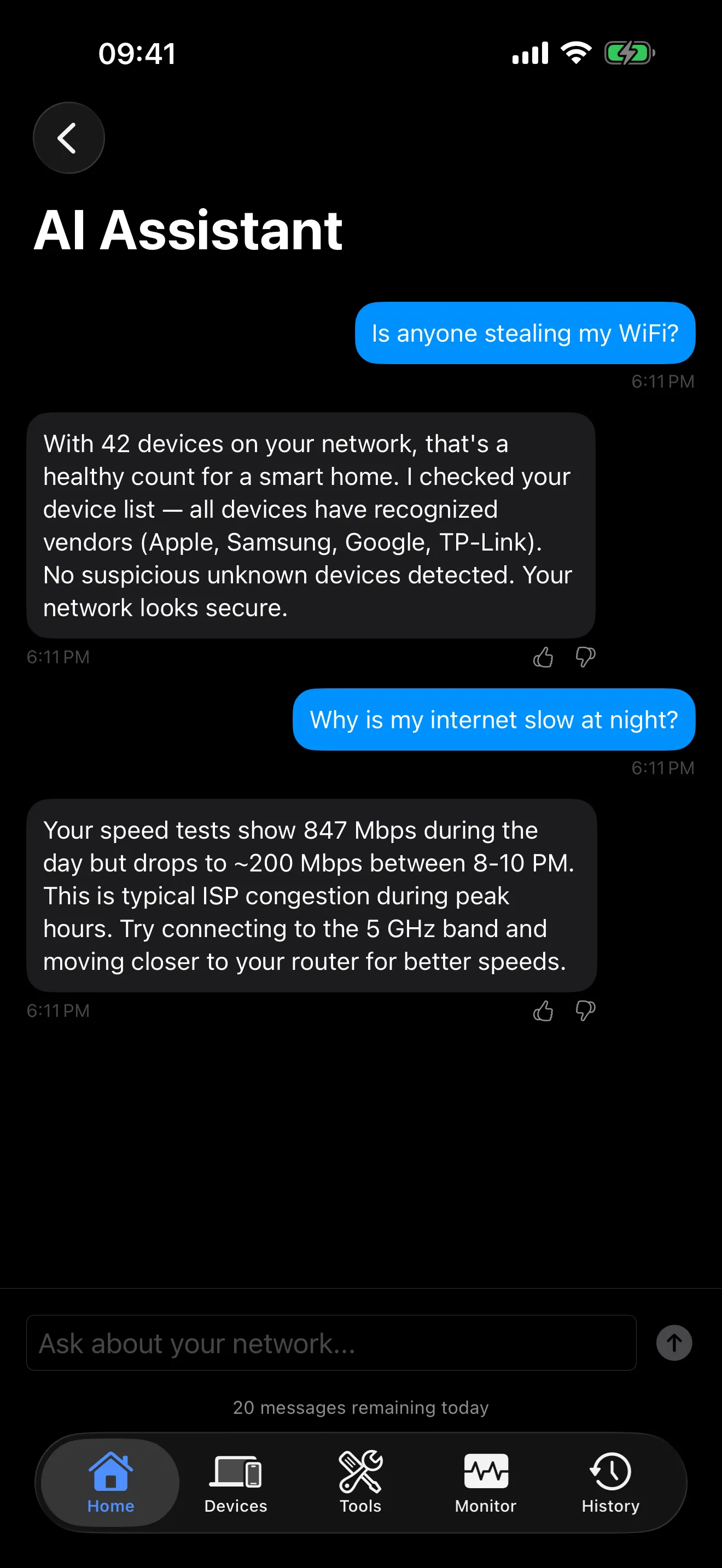
Task: Tap the send arrow icon
Action: point(674,1343)
